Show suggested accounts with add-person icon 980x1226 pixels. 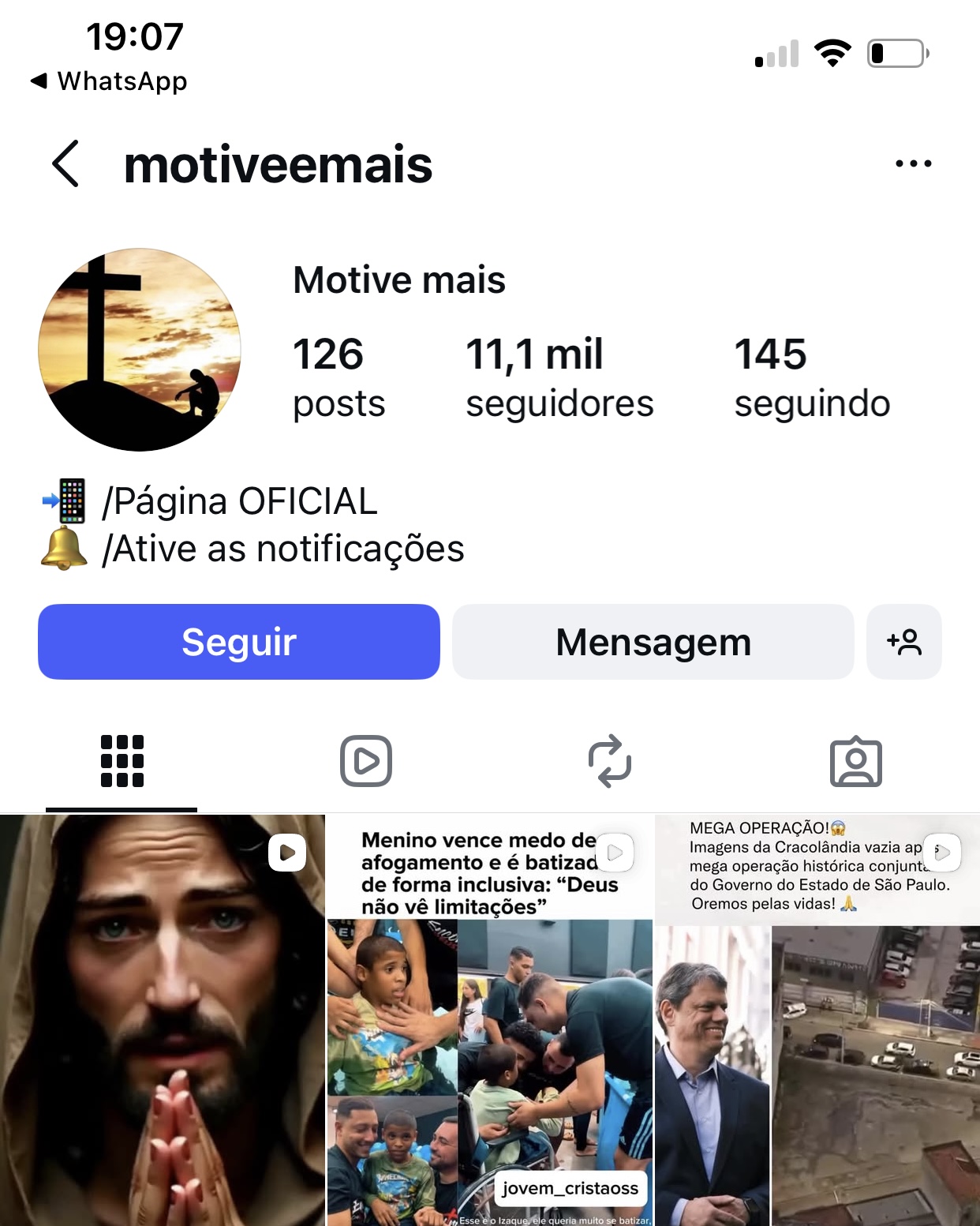coord(903,642)
